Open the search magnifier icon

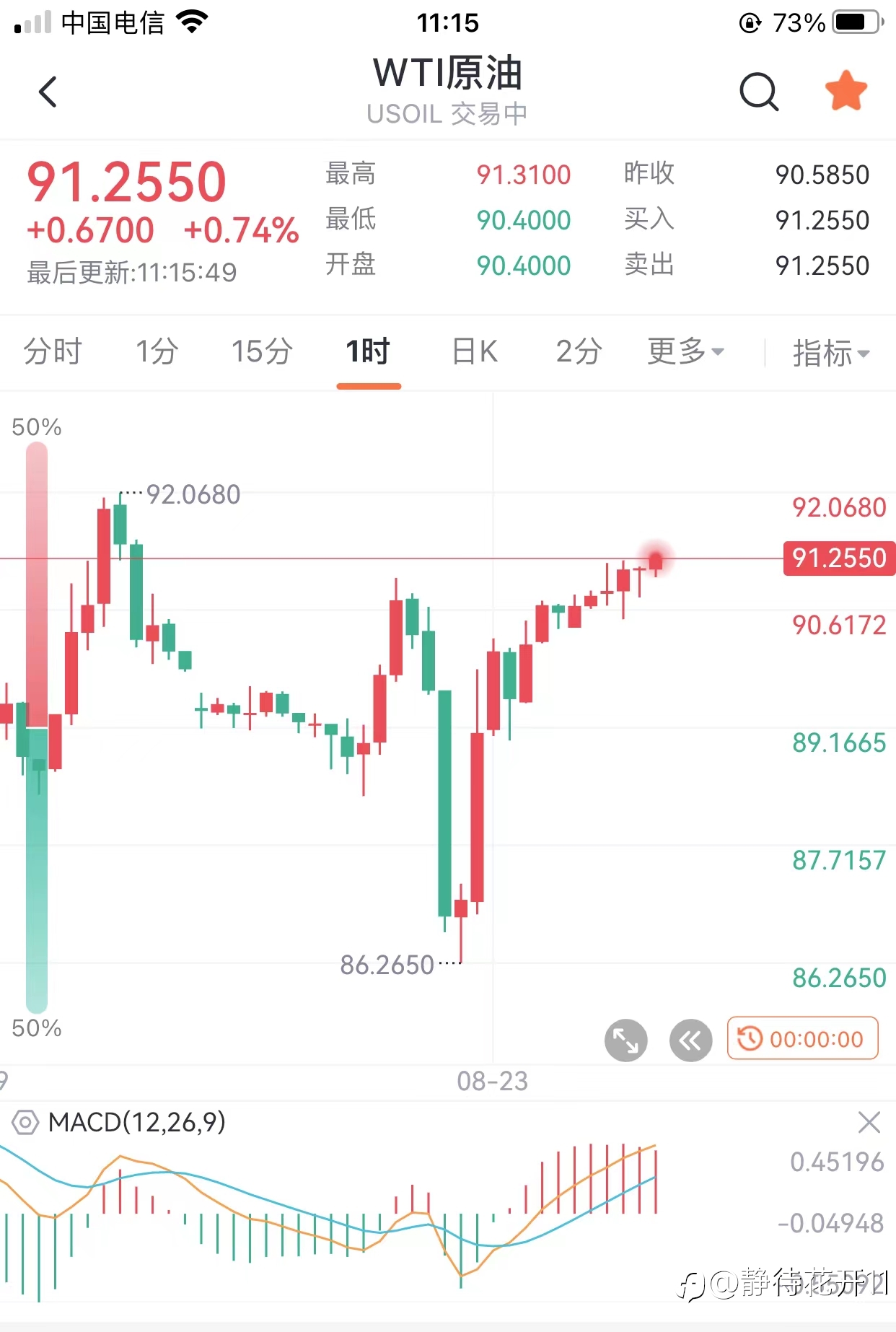pos(759,92)
